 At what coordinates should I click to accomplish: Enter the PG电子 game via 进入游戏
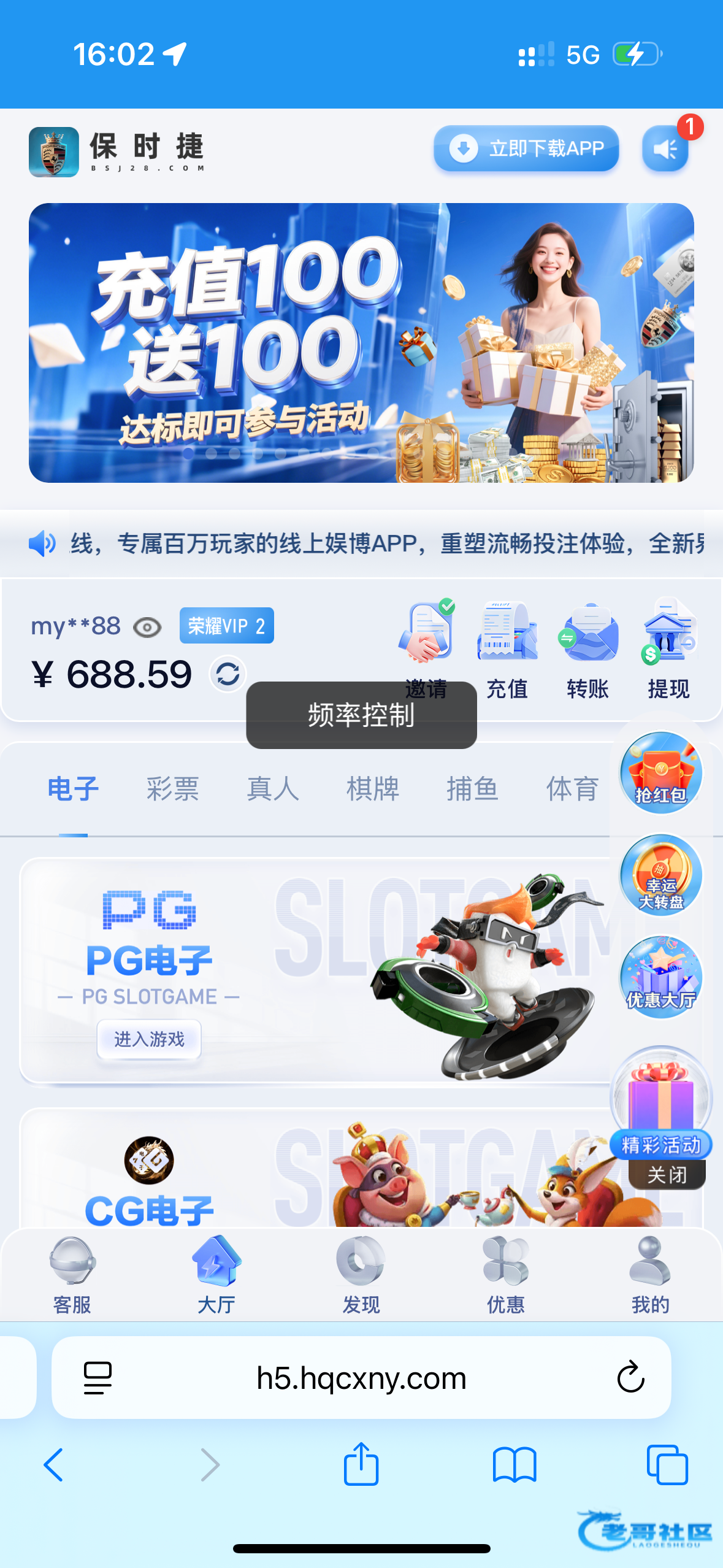coord(149,1039)
